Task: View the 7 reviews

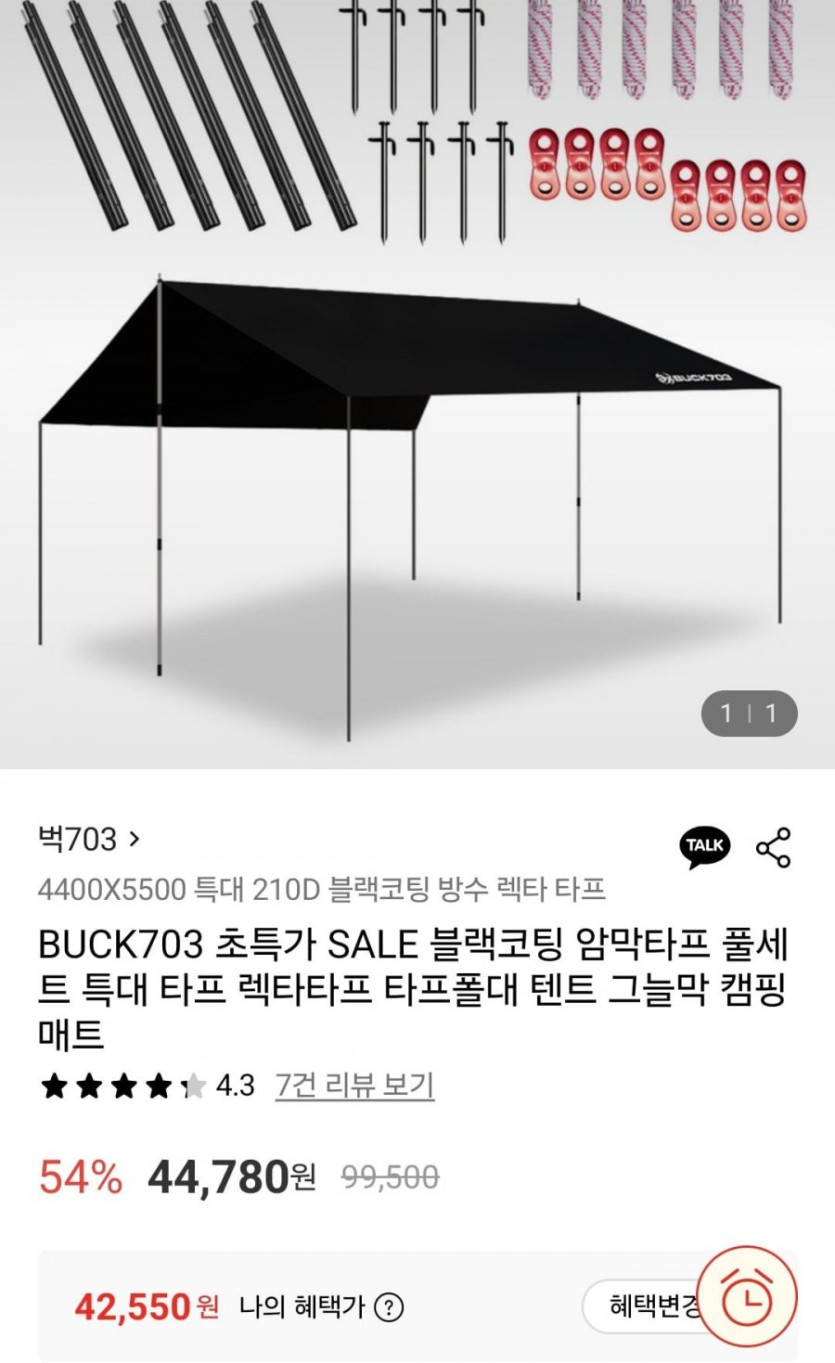Action: (x=354, y=1085)
